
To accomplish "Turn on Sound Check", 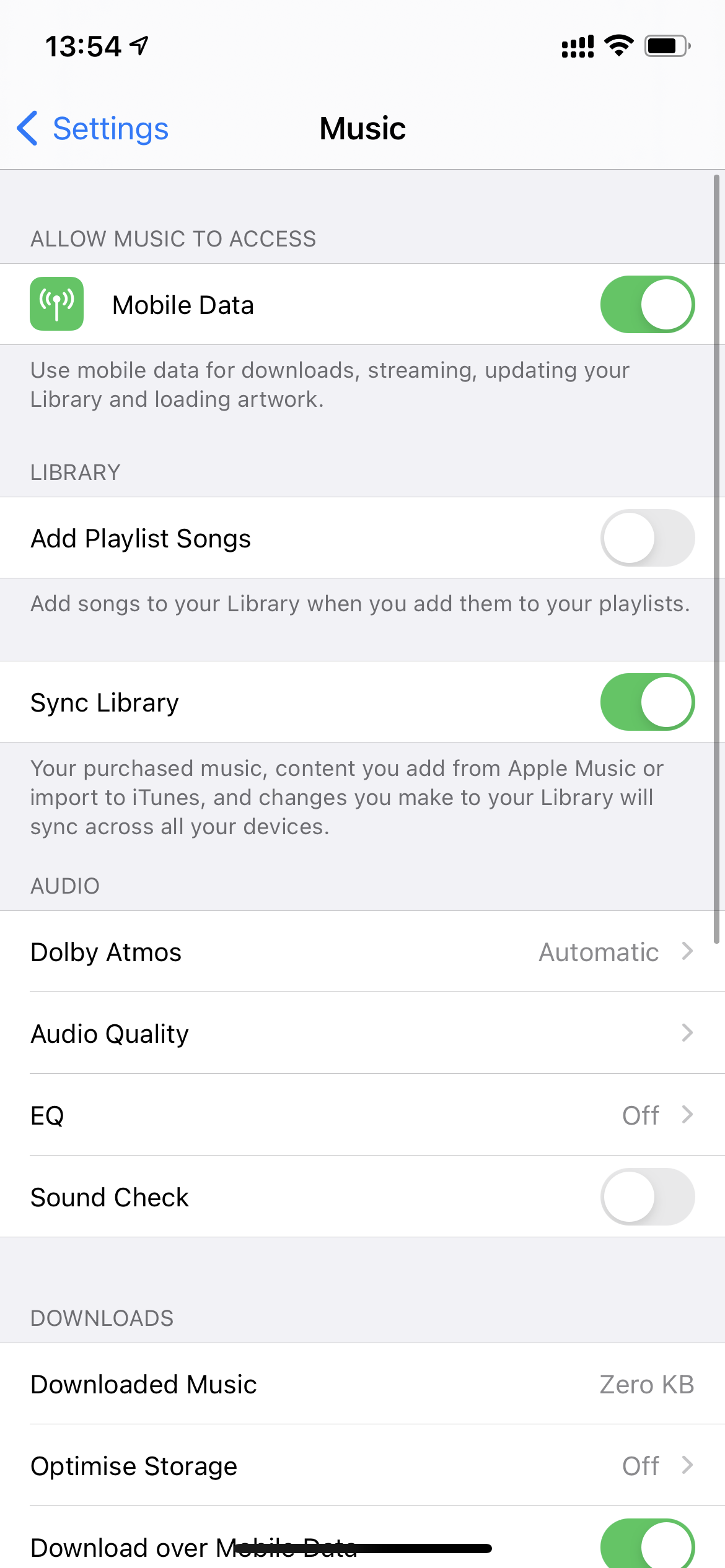I will click(647, 1196).
